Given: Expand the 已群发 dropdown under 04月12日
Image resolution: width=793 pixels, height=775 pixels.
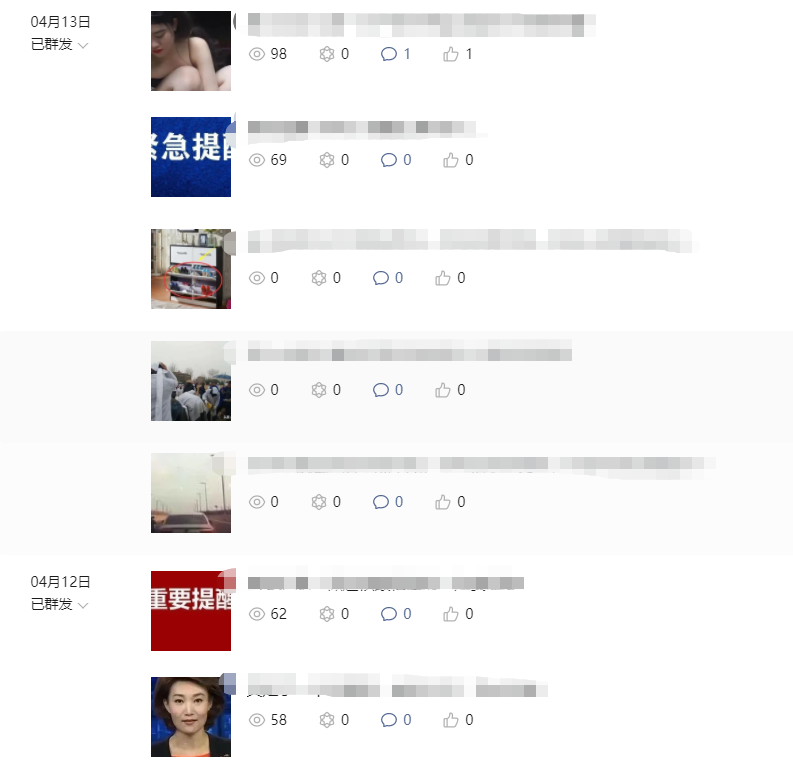Looking at the screenshot, I should point(61,605).
